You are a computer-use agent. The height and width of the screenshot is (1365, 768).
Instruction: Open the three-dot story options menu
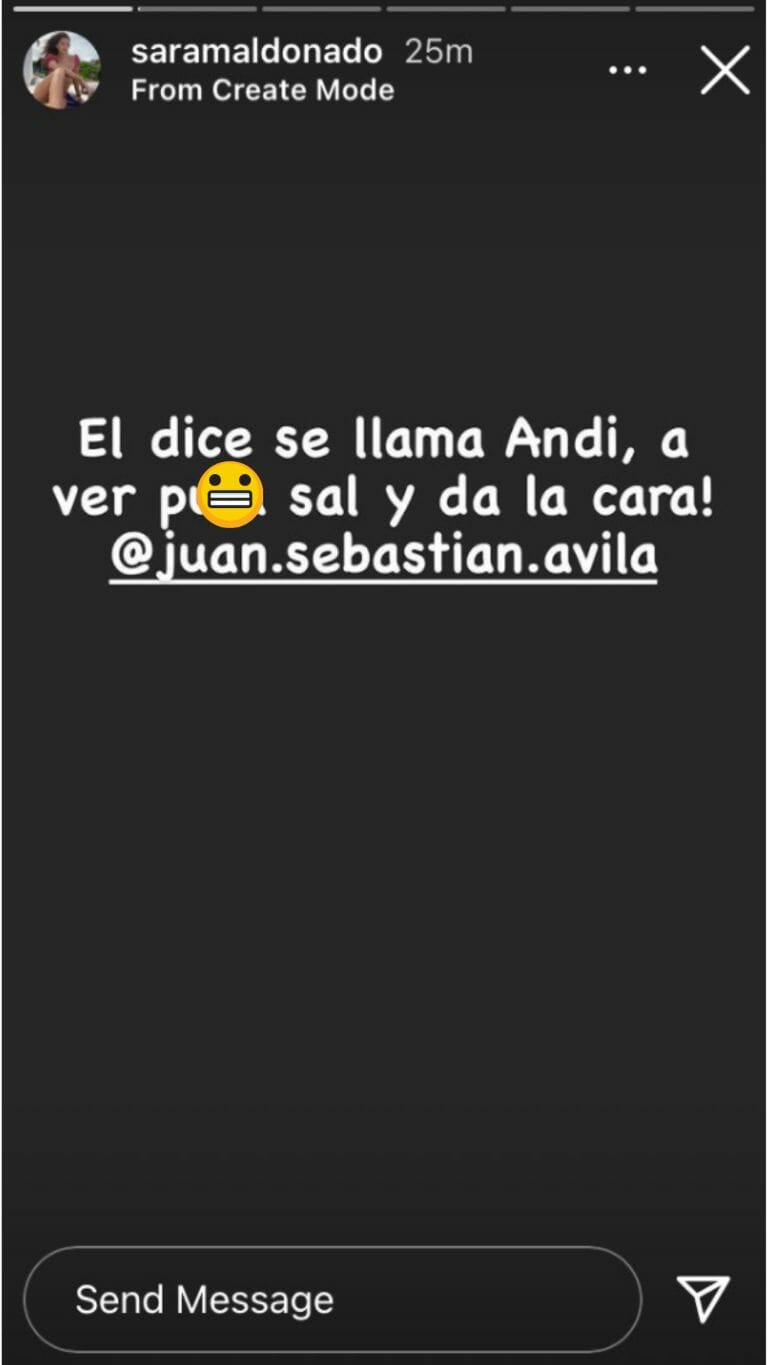pyautogui.click(x=628, y=71)
